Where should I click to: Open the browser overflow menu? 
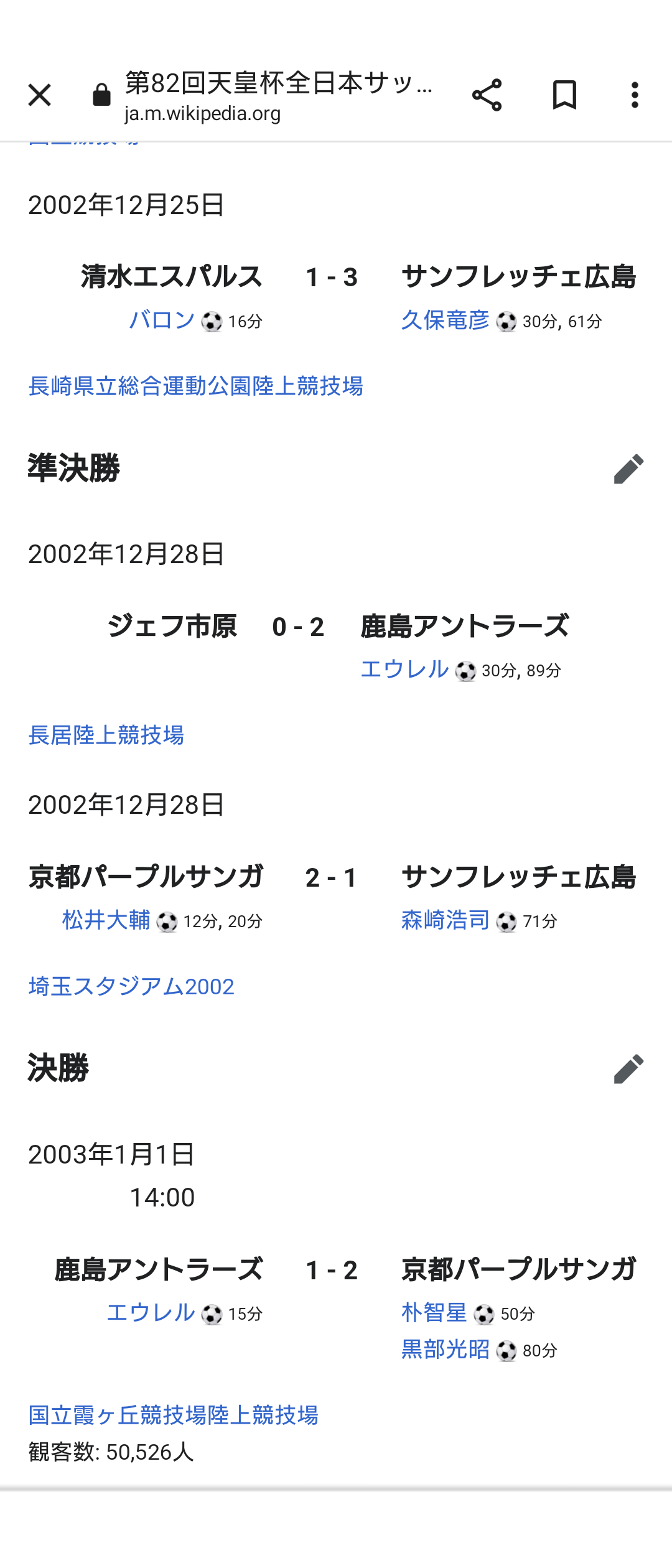coord(635,95)
